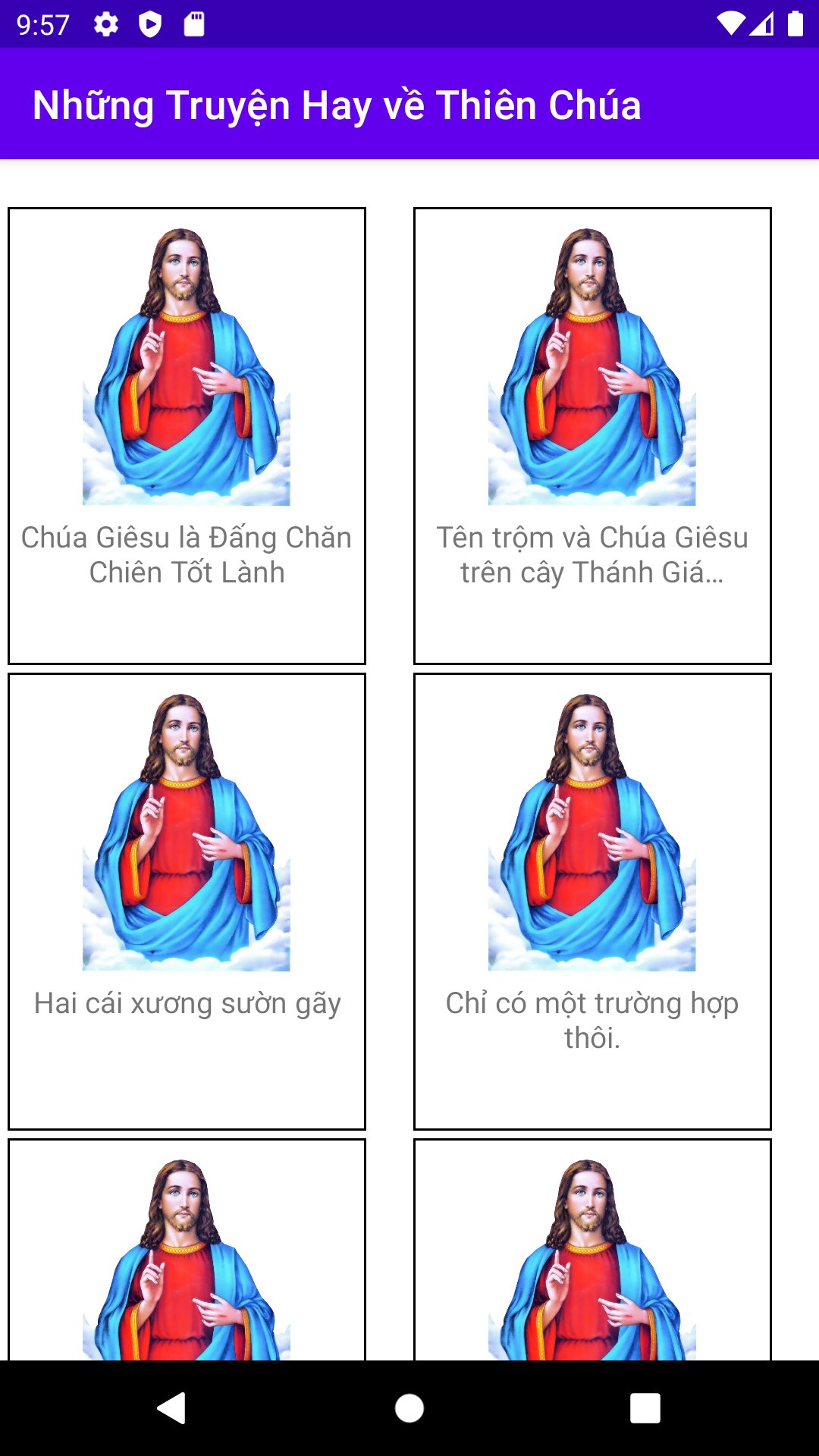Image resolution: width=819 pixels, height=1456 pixels.
Task: Select the Hai cái xương sườn gãy card
Action: coord(187,901)
